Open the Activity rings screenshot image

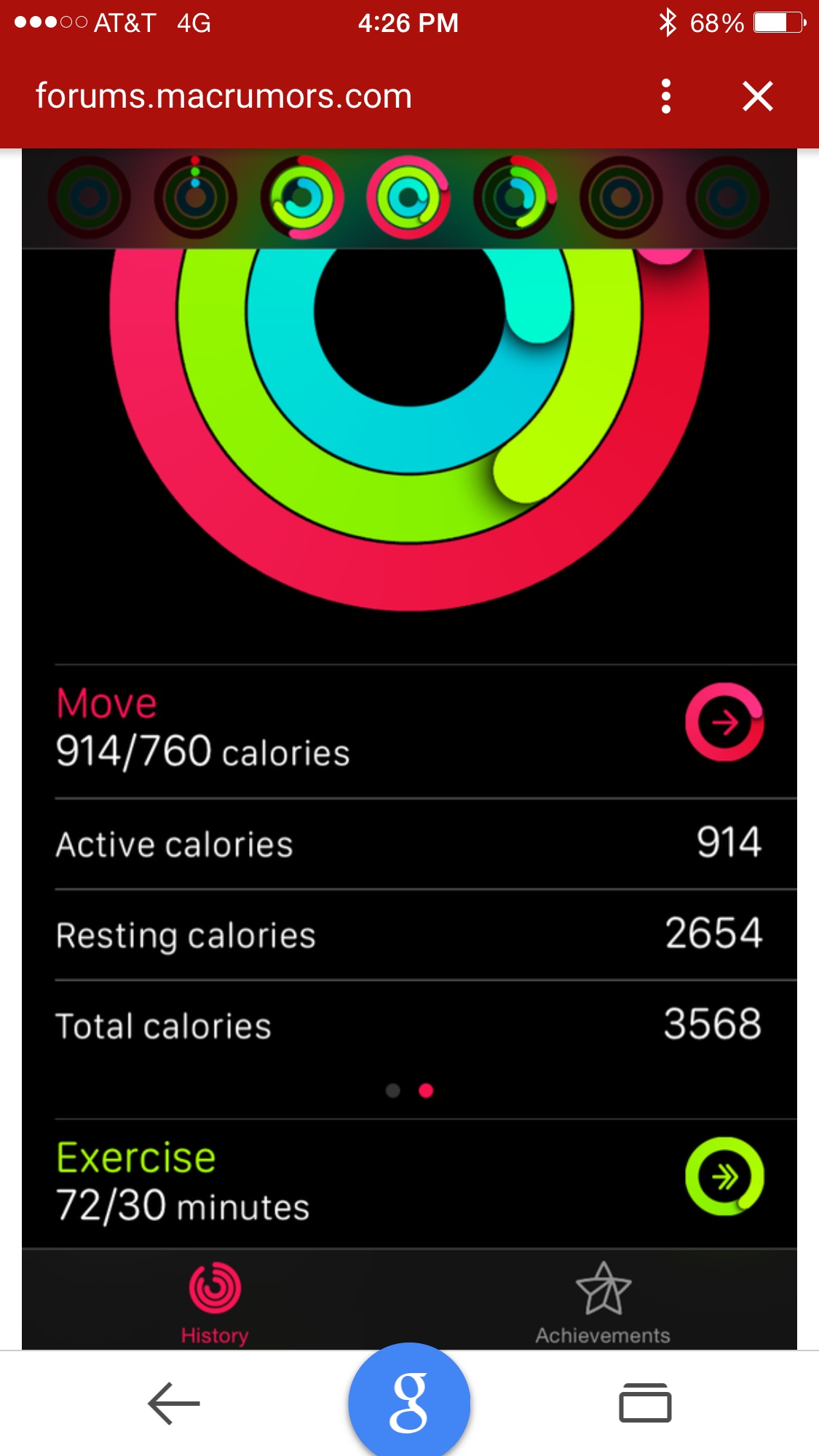409,749
